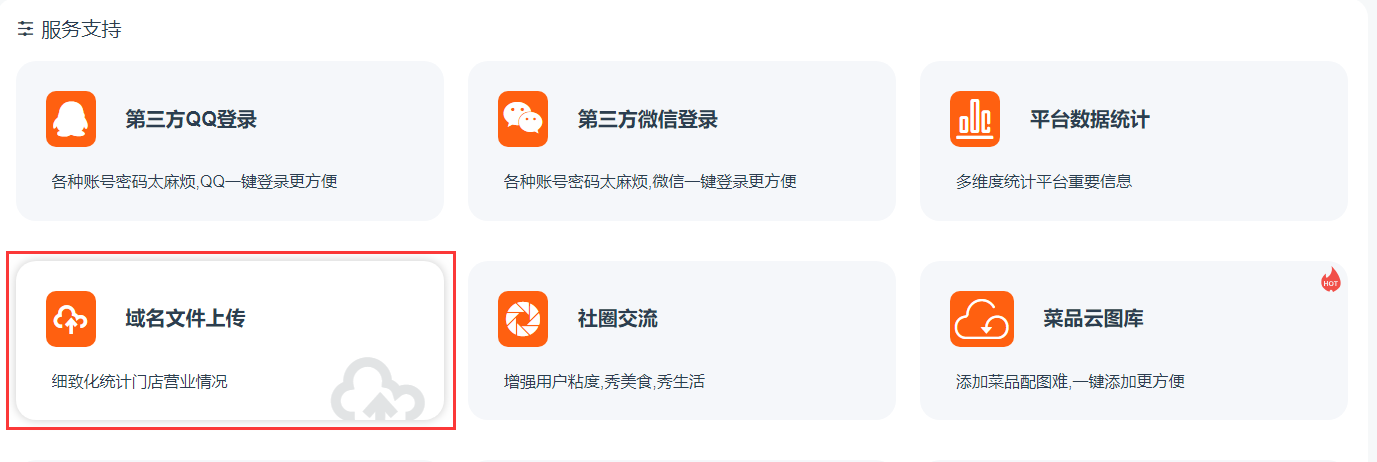Open the 域名文件上传 card
Viewport: 1377px width, 462px height.
(229, 340)
